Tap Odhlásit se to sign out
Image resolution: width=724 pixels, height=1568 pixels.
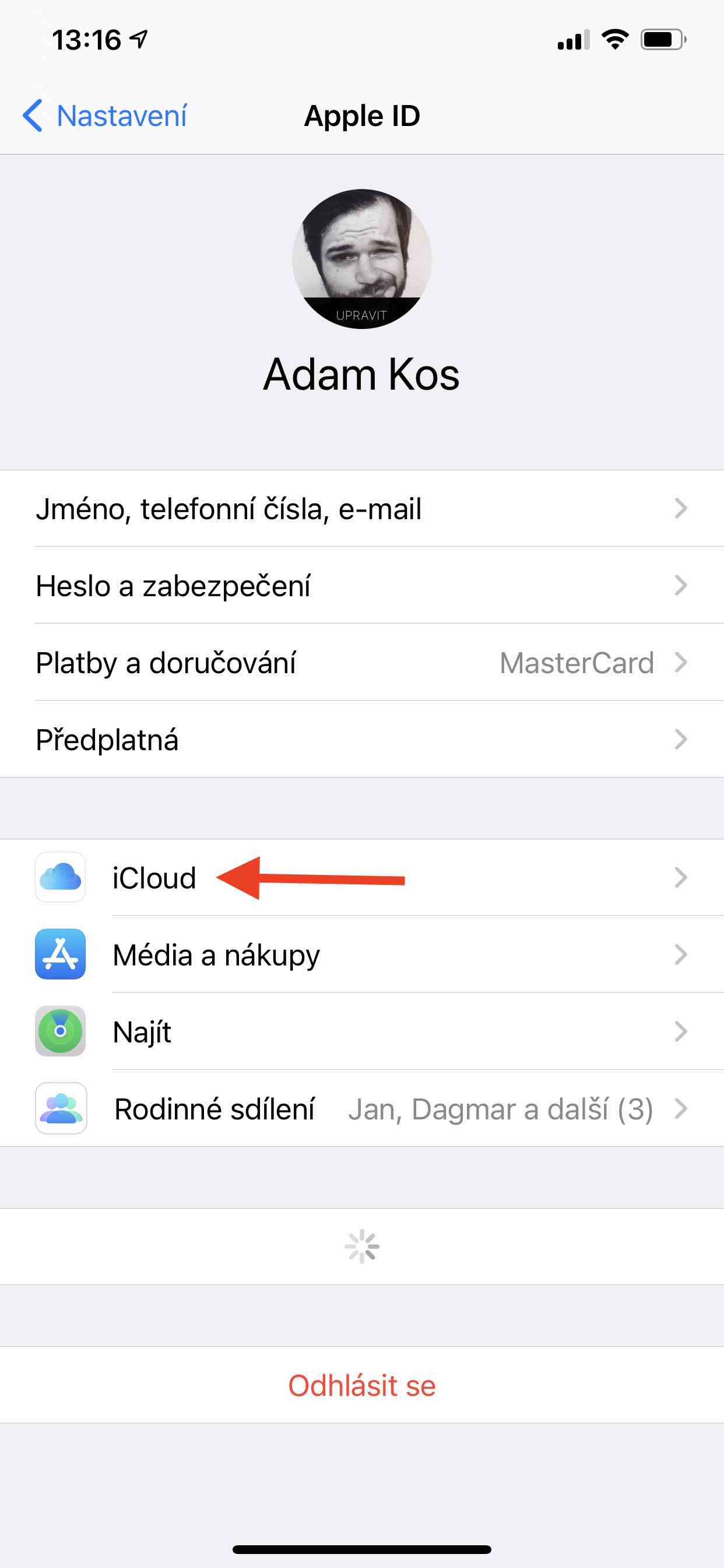[361, 1385]
